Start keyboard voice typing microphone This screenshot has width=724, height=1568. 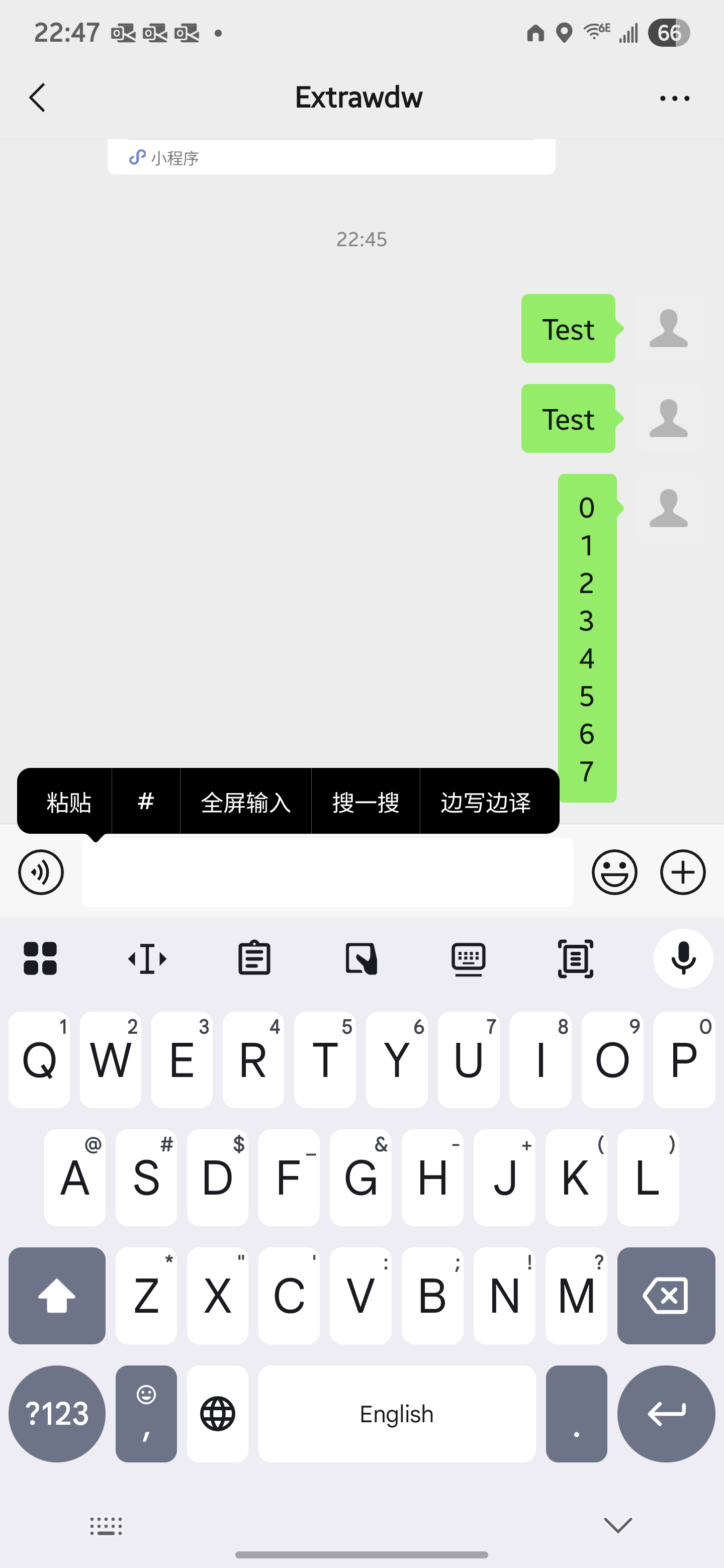[x=683, y=959]
